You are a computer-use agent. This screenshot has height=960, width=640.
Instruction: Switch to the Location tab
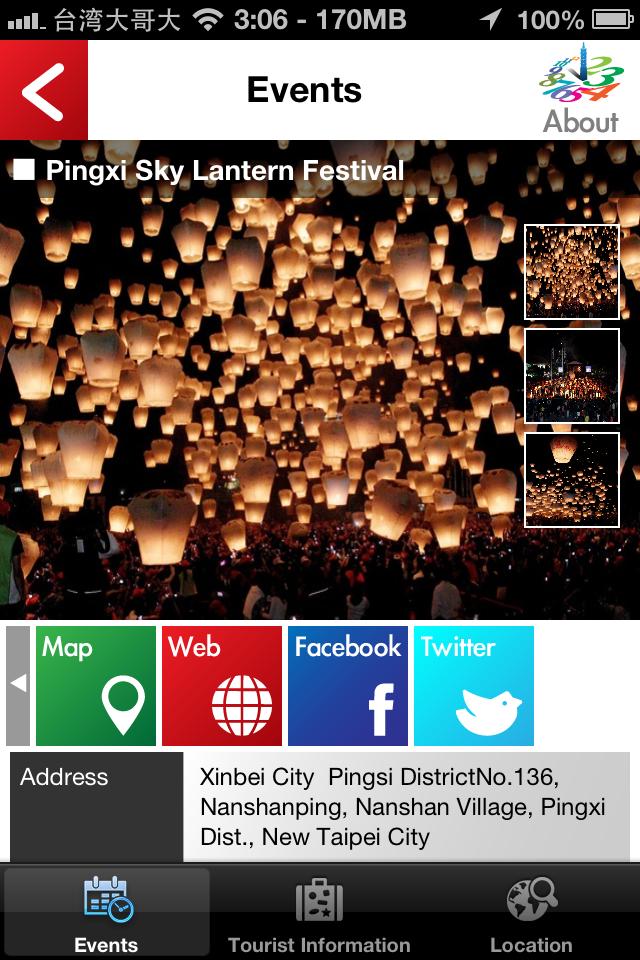pos(531,914)
